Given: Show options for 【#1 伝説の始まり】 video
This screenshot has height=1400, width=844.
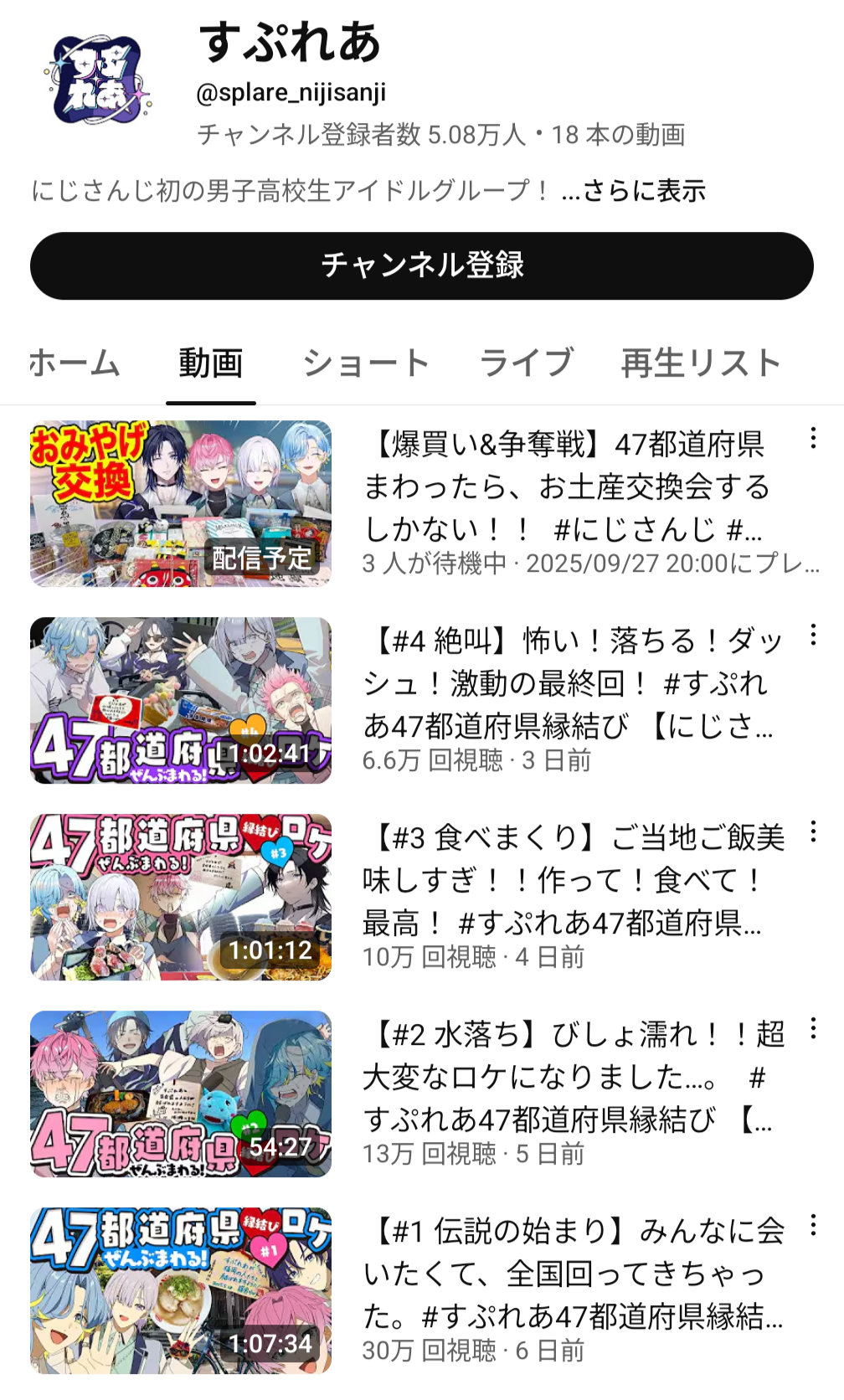Looking at the screenshot, I should click(812, 1225).
